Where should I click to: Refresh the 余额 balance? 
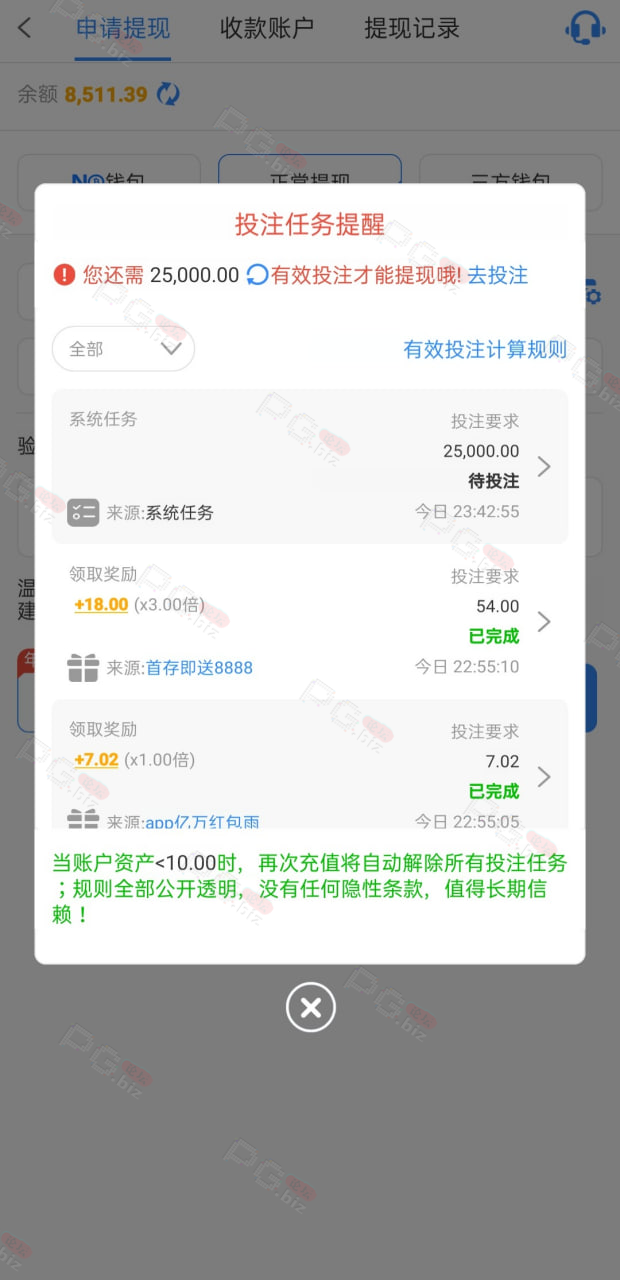point(168,95)
